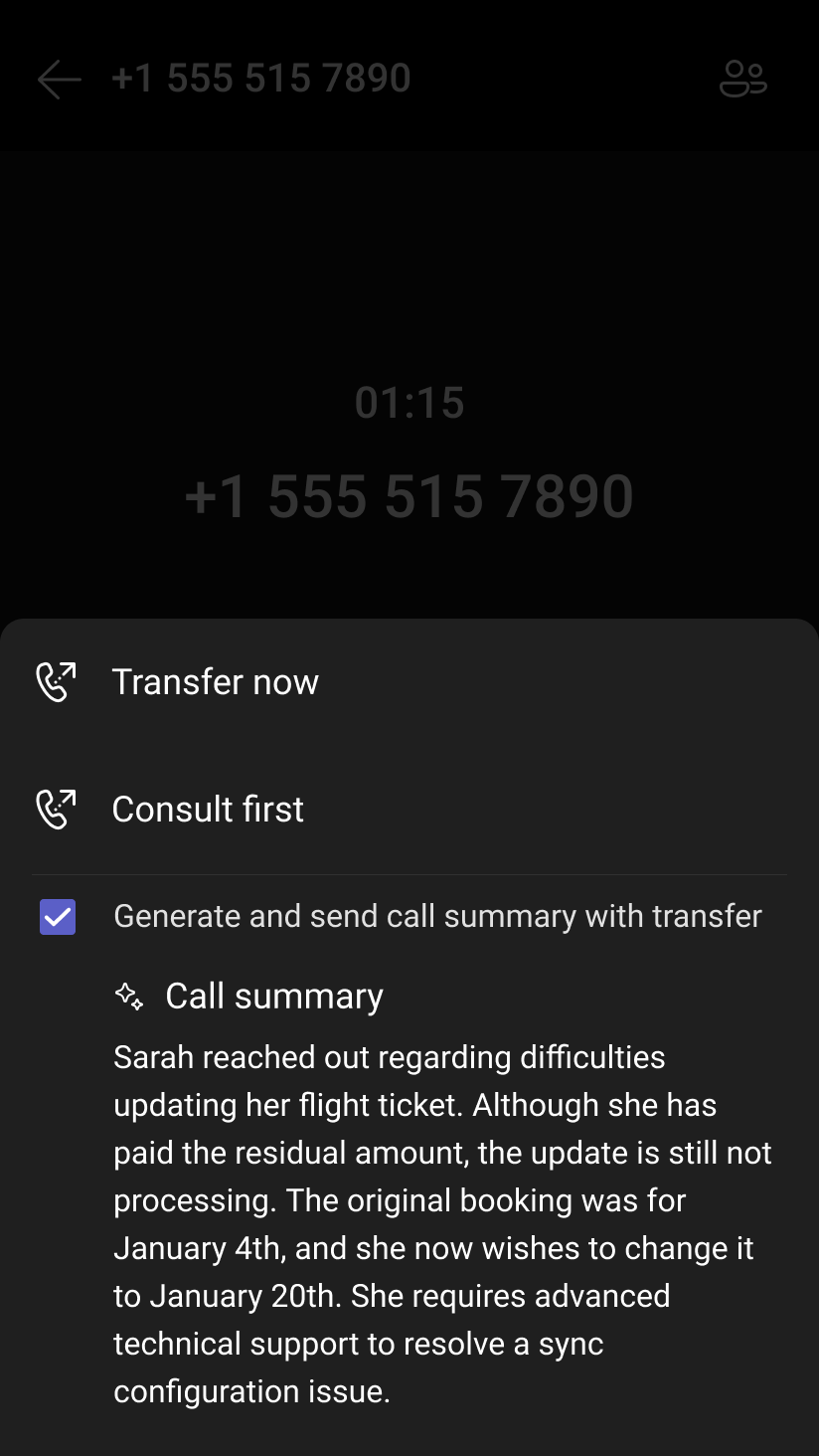This screenshot has width=819, height=1456.
Task: Choose Consult first option
Action: pyautogui.click(x=208, y=810)
